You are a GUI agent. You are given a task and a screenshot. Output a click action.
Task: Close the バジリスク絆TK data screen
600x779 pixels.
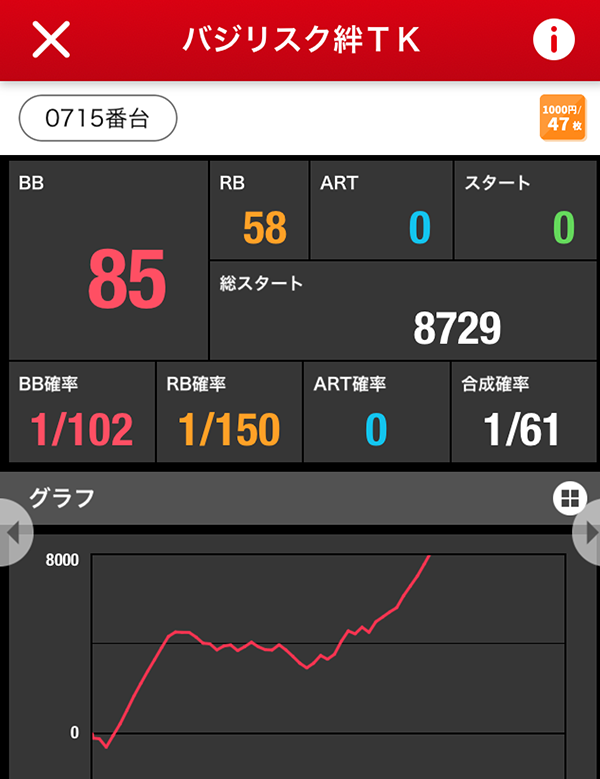[51, 40]
